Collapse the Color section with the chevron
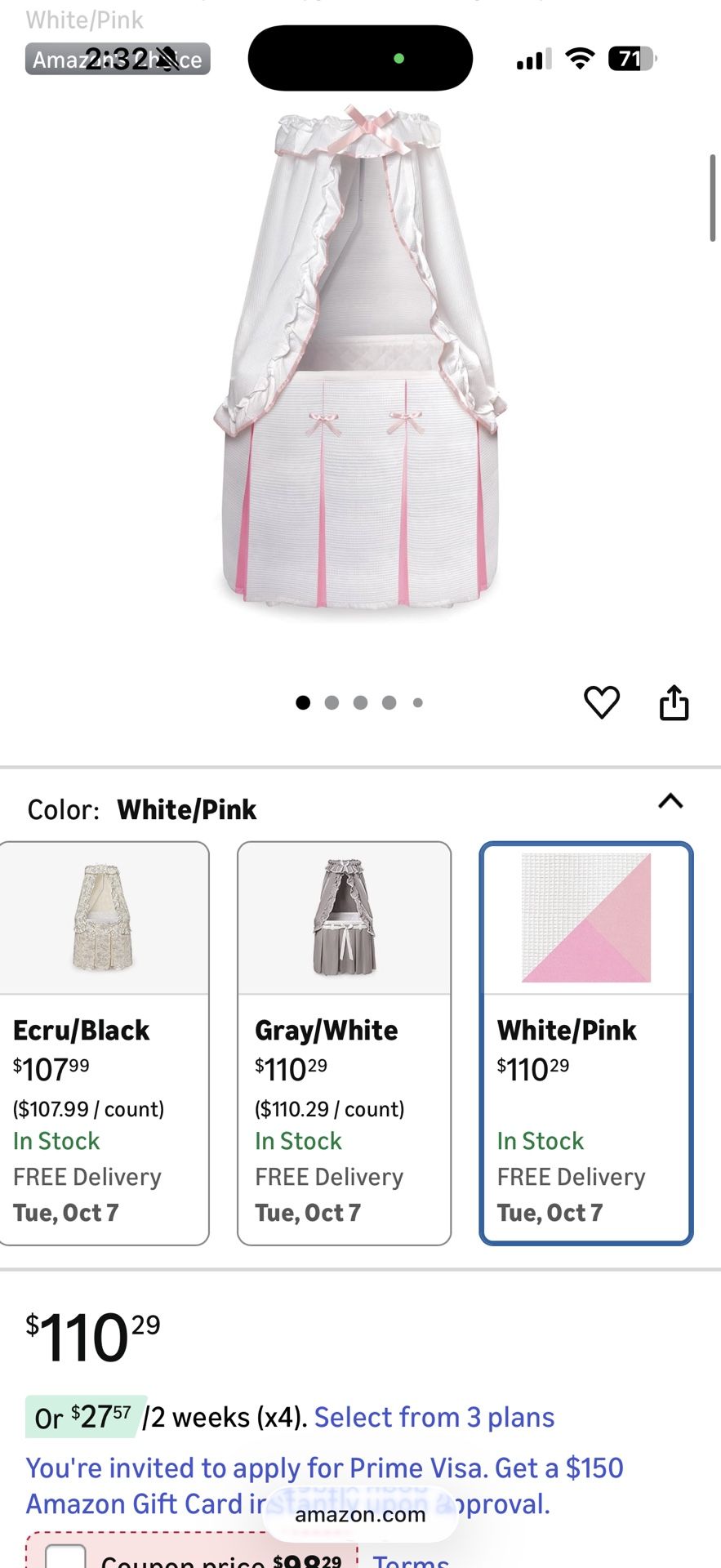Viewport: 721px width, 1568px height. pos(670,803)
